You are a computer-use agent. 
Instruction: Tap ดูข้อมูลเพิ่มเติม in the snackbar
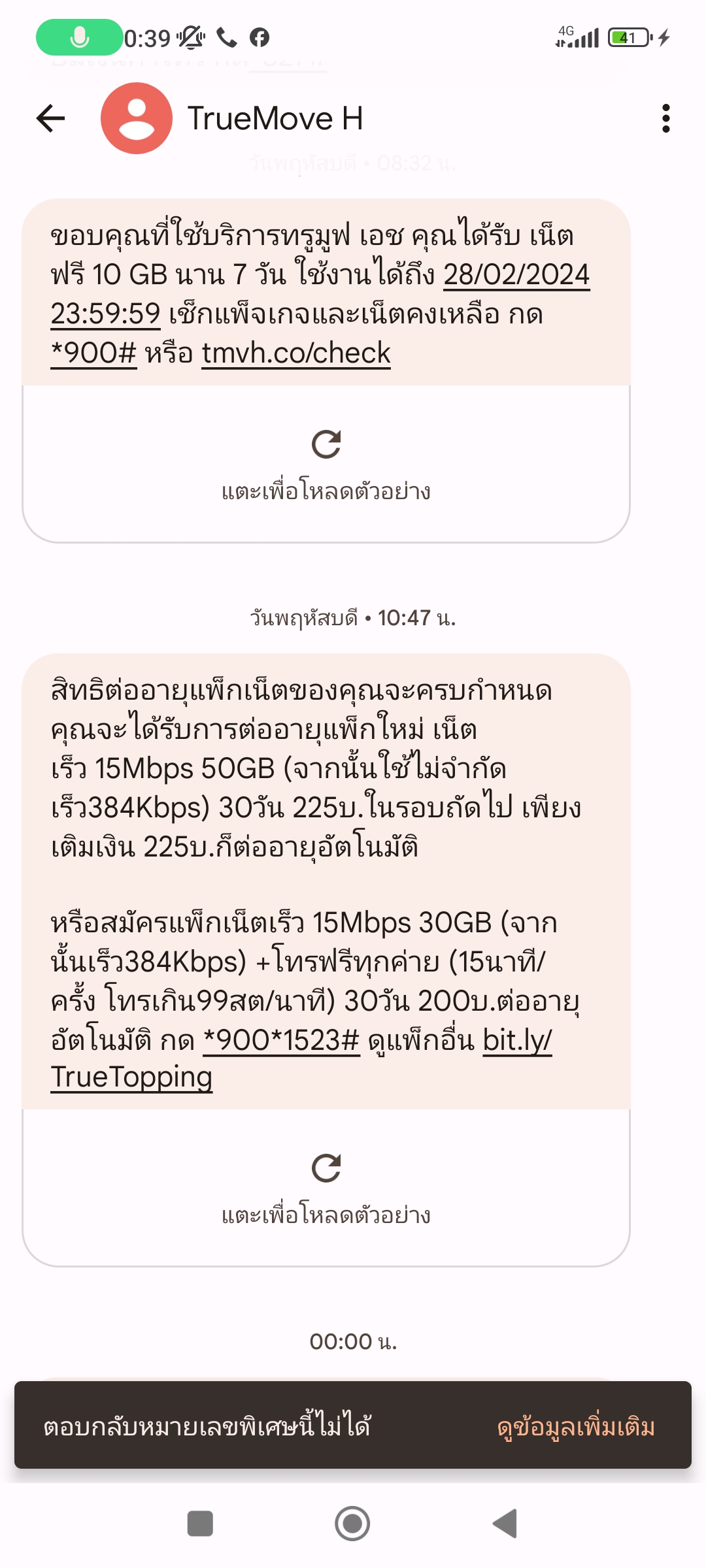point(576,1428)
